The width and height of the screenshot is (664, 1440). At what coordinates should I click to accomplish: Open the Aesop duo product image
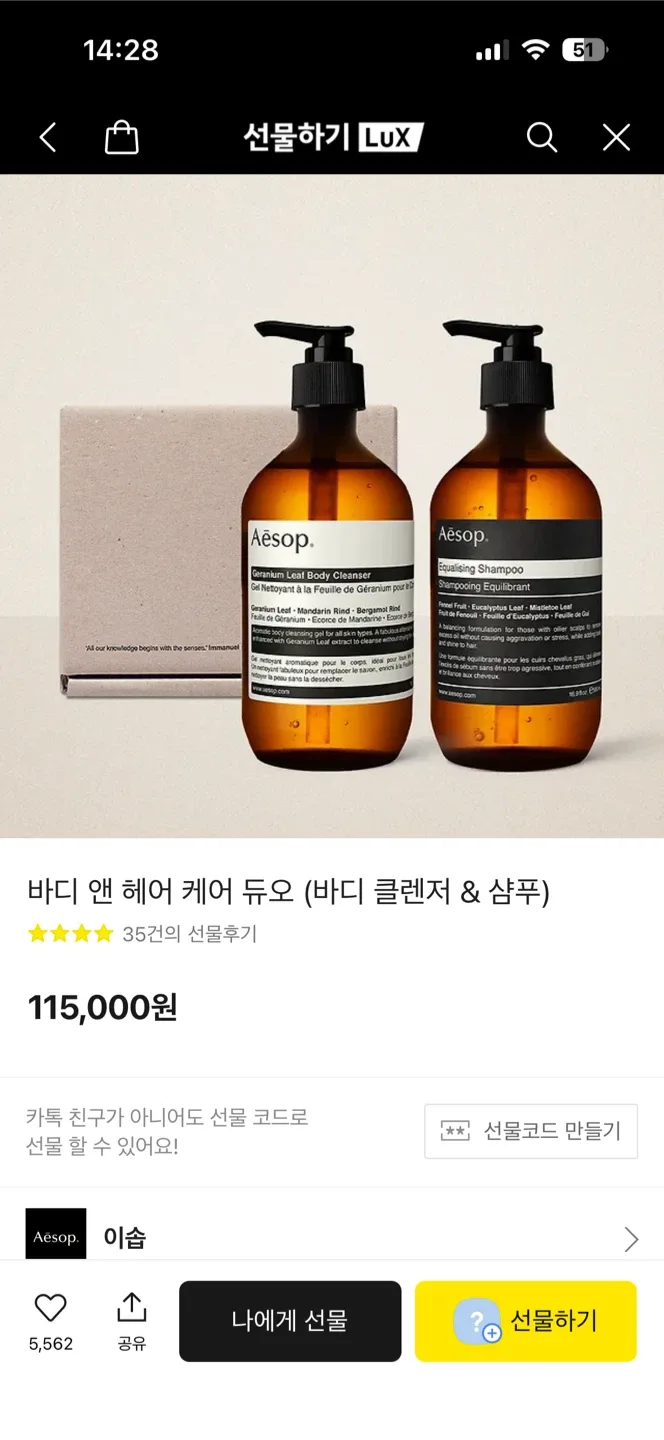332,505
